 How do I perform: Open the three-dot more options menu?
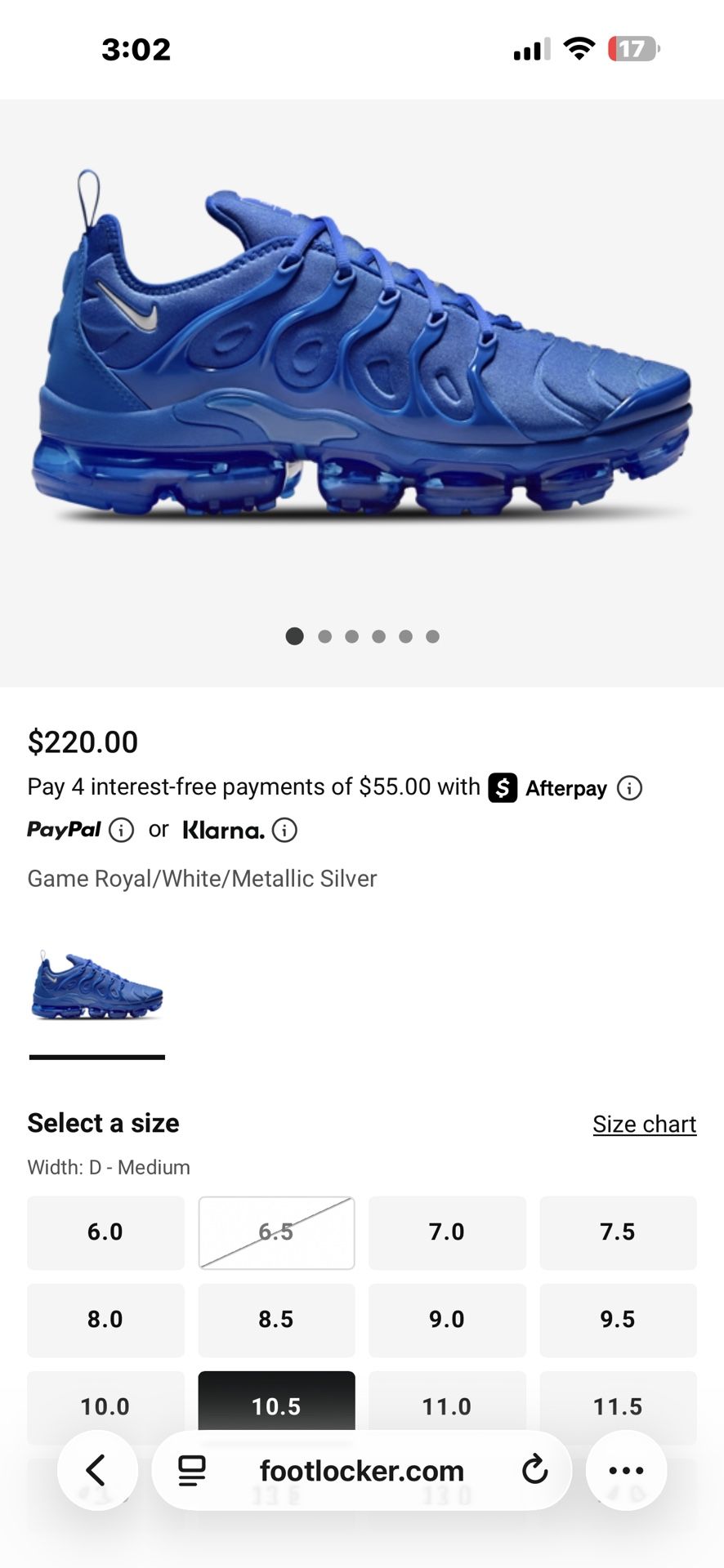(x=626, y=1469)
